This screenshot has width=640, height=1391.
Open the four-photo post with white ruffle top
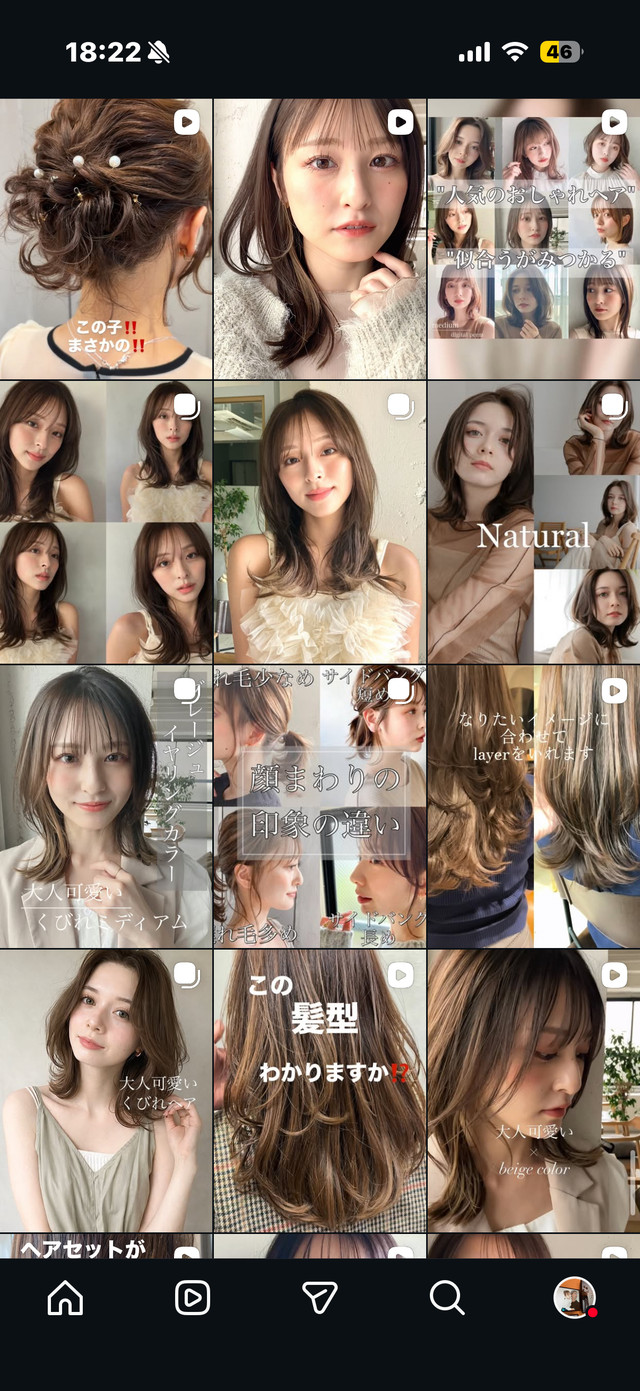click(x=106, y=522)
